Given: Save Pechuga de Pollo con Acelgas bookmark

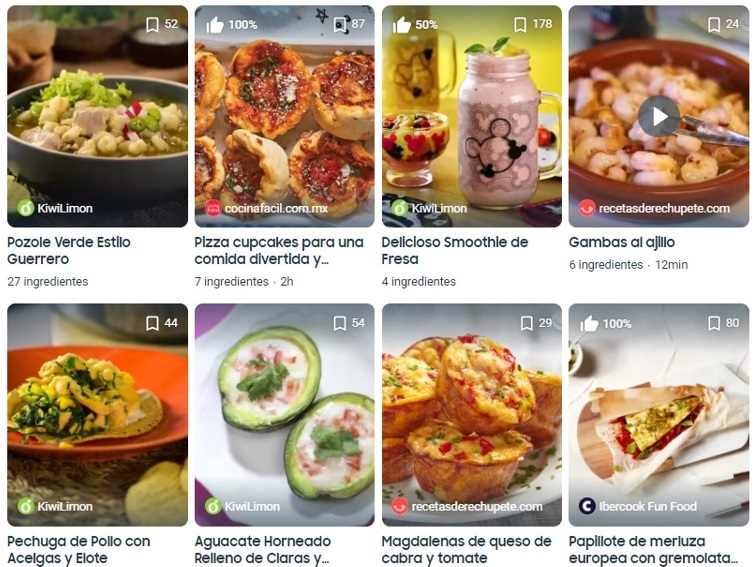Looking at the screenshot, I should point(152,323).
